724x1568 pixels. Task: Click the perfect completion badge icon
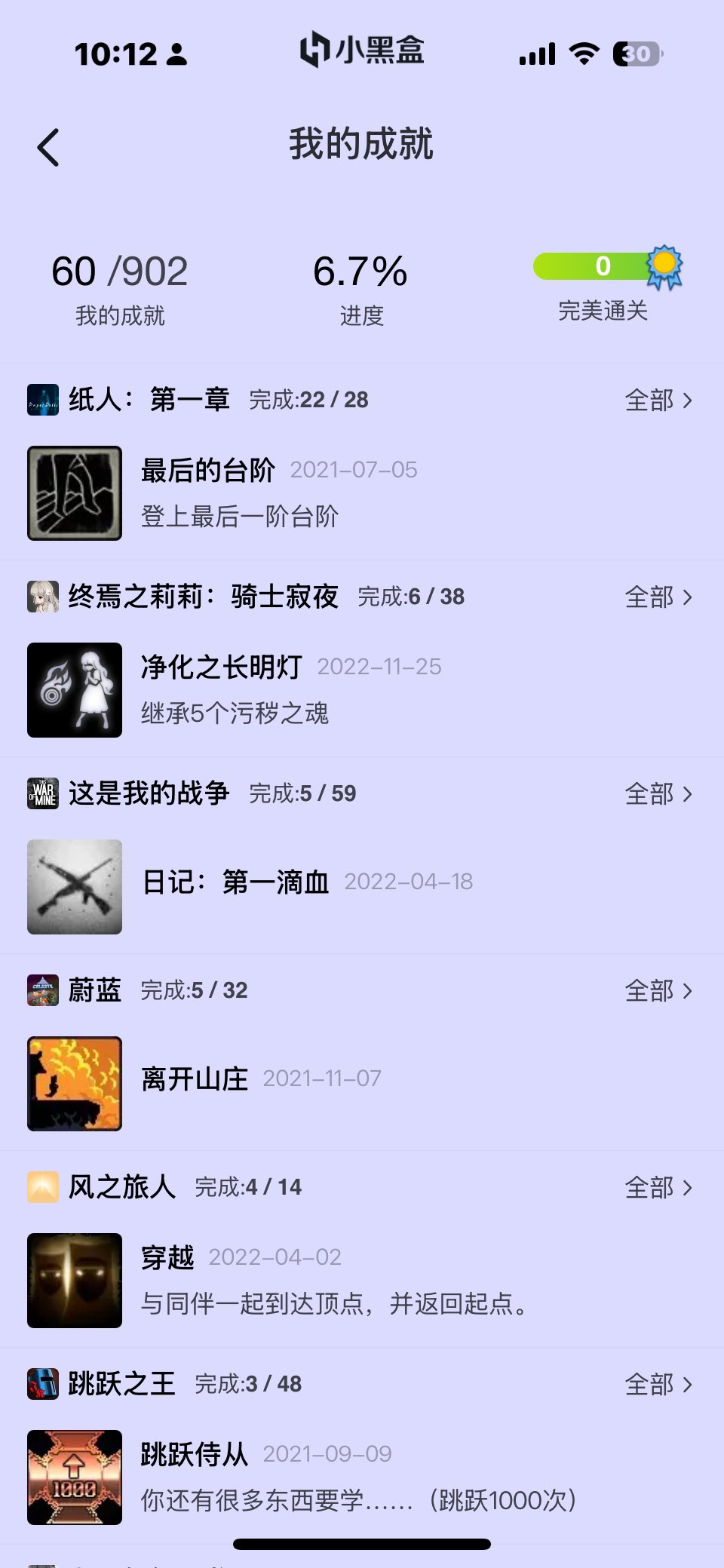click(x=663, y=267)
